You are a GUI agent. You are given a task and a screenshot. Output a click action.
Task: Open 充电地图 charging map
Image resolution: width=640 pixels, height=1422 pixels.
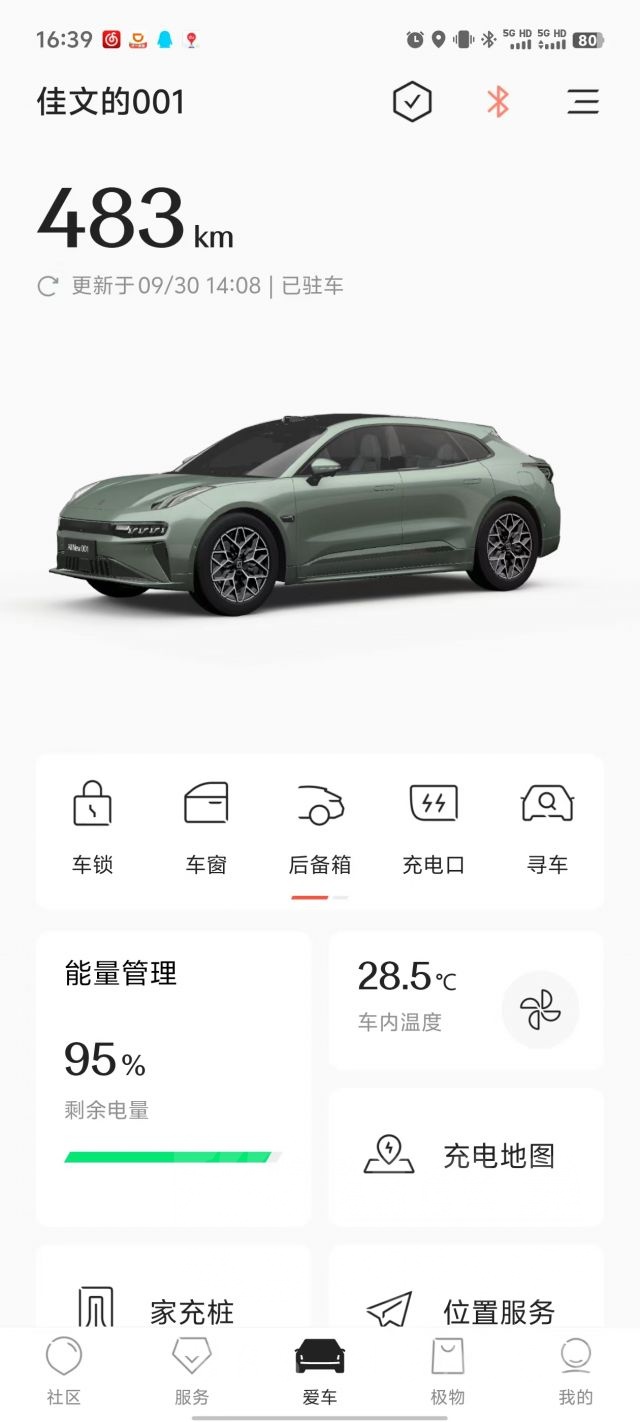click(466, 1157)
